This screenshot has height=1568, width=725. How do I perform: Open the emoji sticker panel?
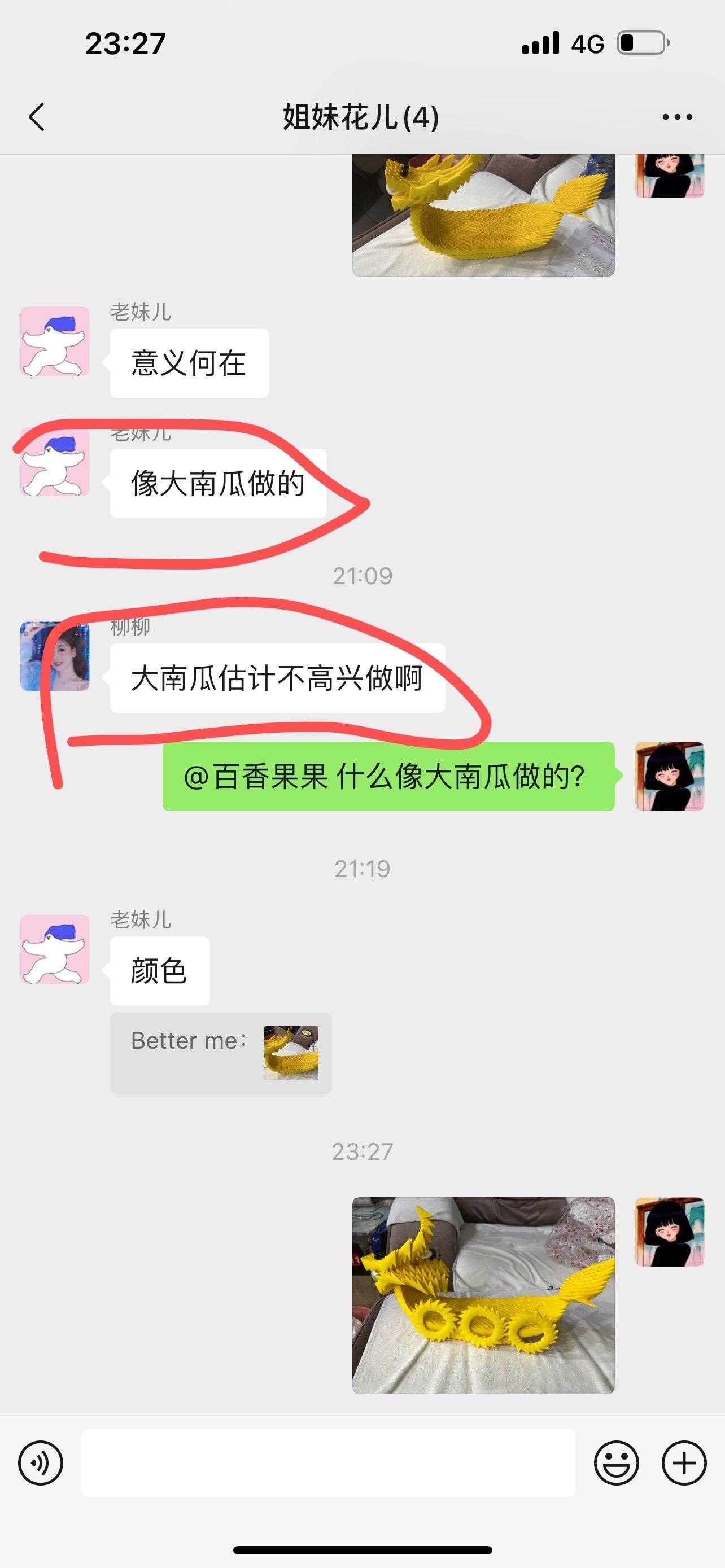tap(616, 1462)
